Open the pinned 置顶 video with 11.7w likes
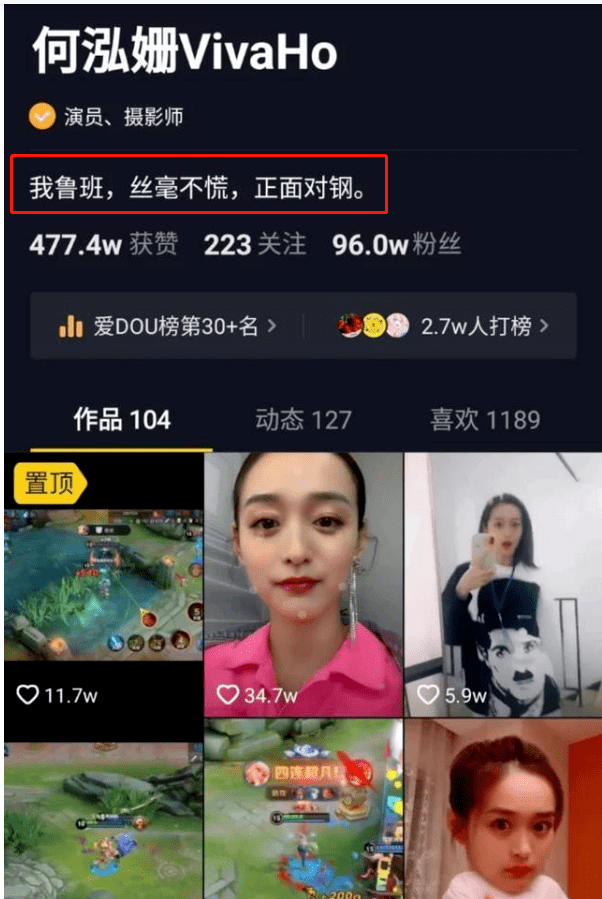Image resolution: width=602 pixels, height=899 pixels. 103,585
